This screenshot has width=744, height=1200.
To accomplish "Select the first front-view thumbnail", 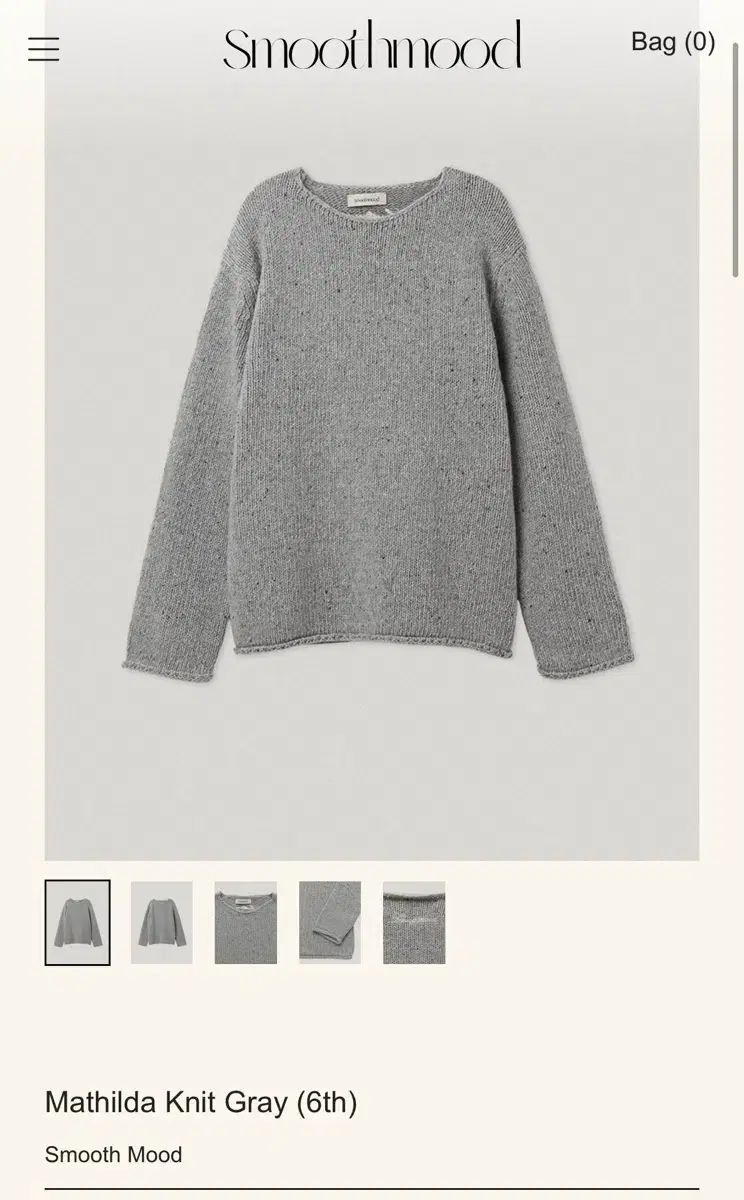I will point(78,922).
